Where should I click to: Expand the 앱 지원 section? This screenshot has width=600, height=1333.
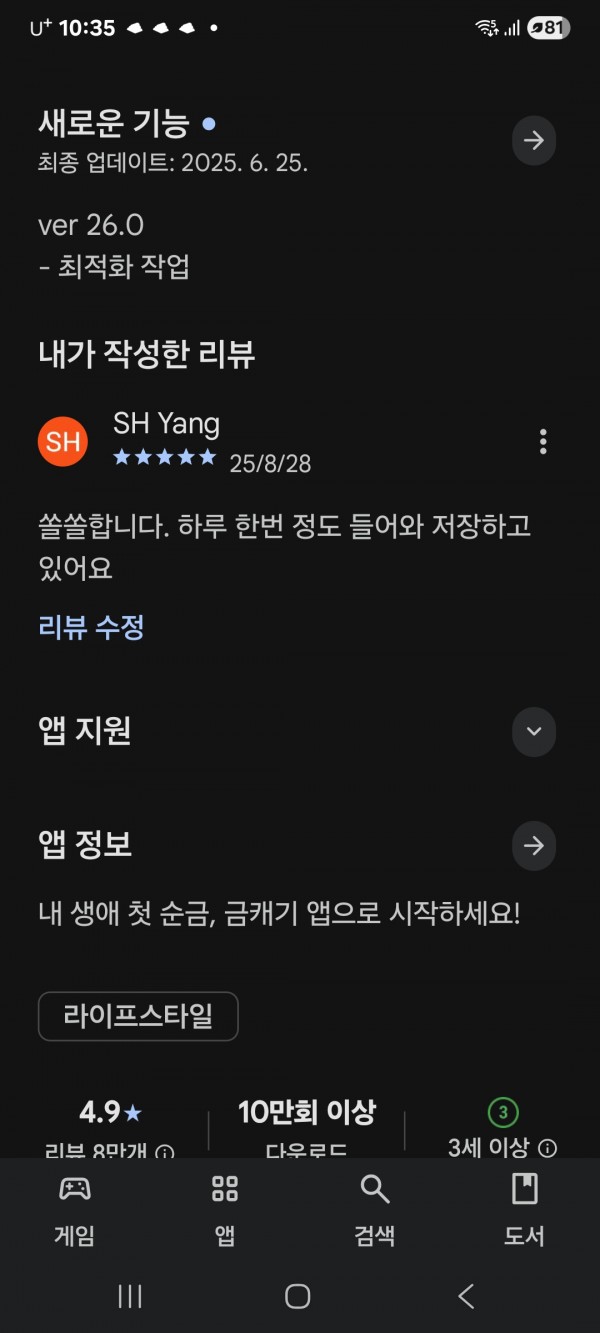tap(534, 731)
